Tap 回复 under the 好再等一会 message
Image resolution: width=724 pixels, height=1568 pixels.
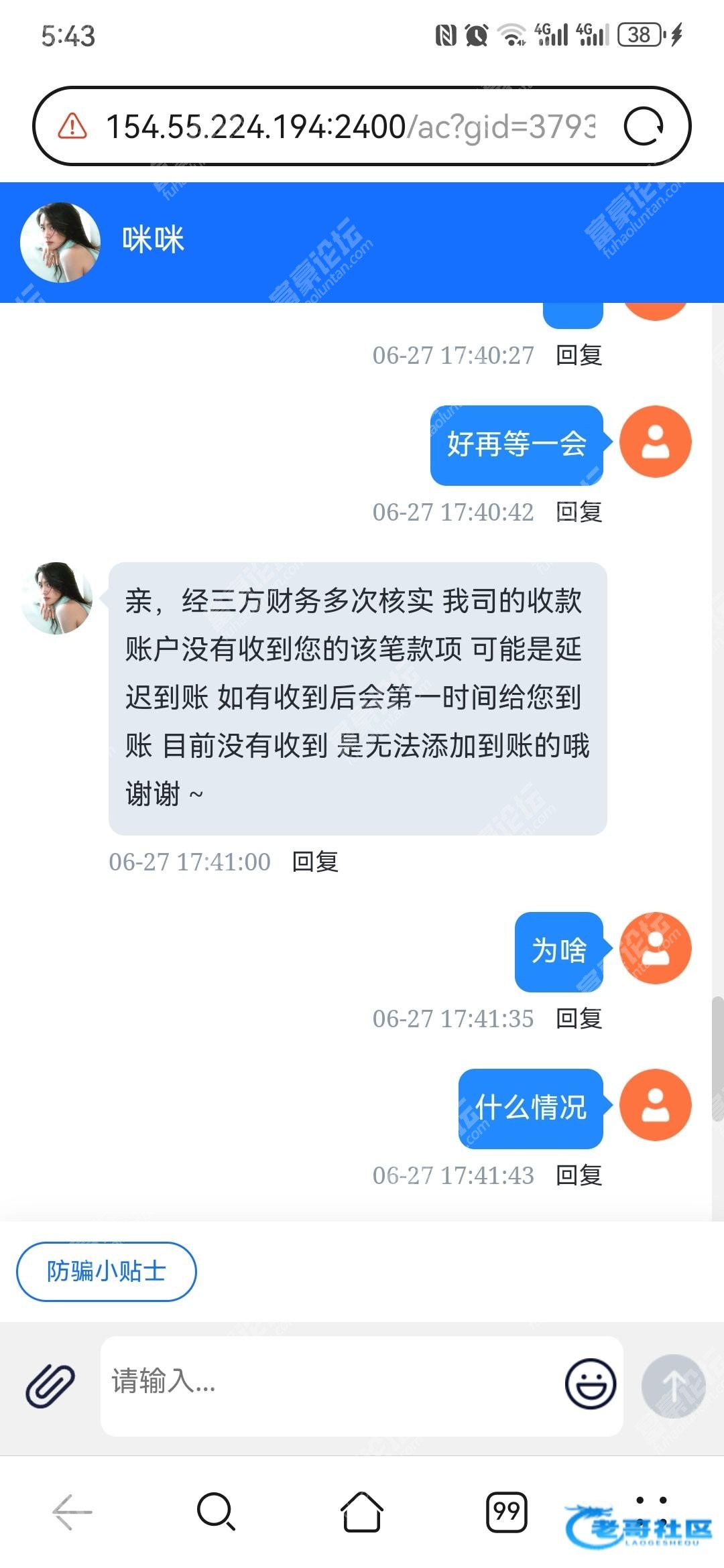[x=579, y=513]
